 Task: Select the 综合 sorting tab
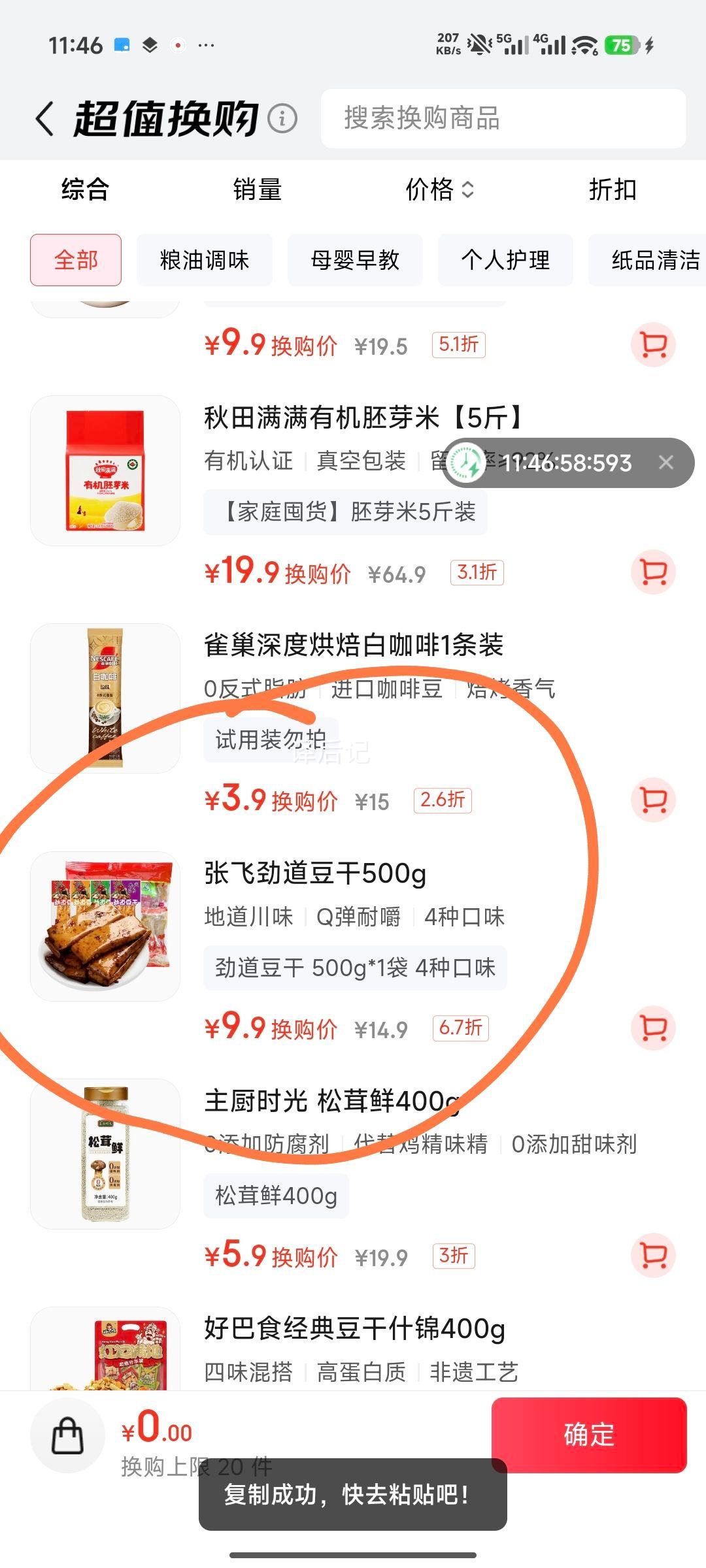(x=84, y=190)
